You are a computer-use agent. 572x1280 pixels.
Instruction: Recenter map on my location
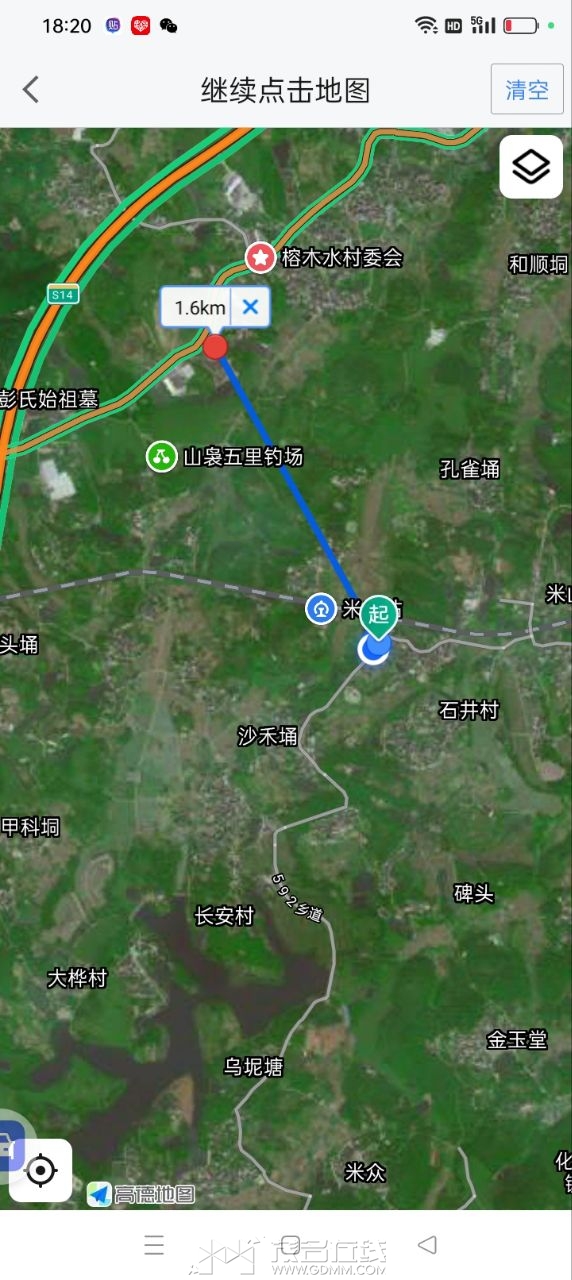click(x=41, y=1170)
